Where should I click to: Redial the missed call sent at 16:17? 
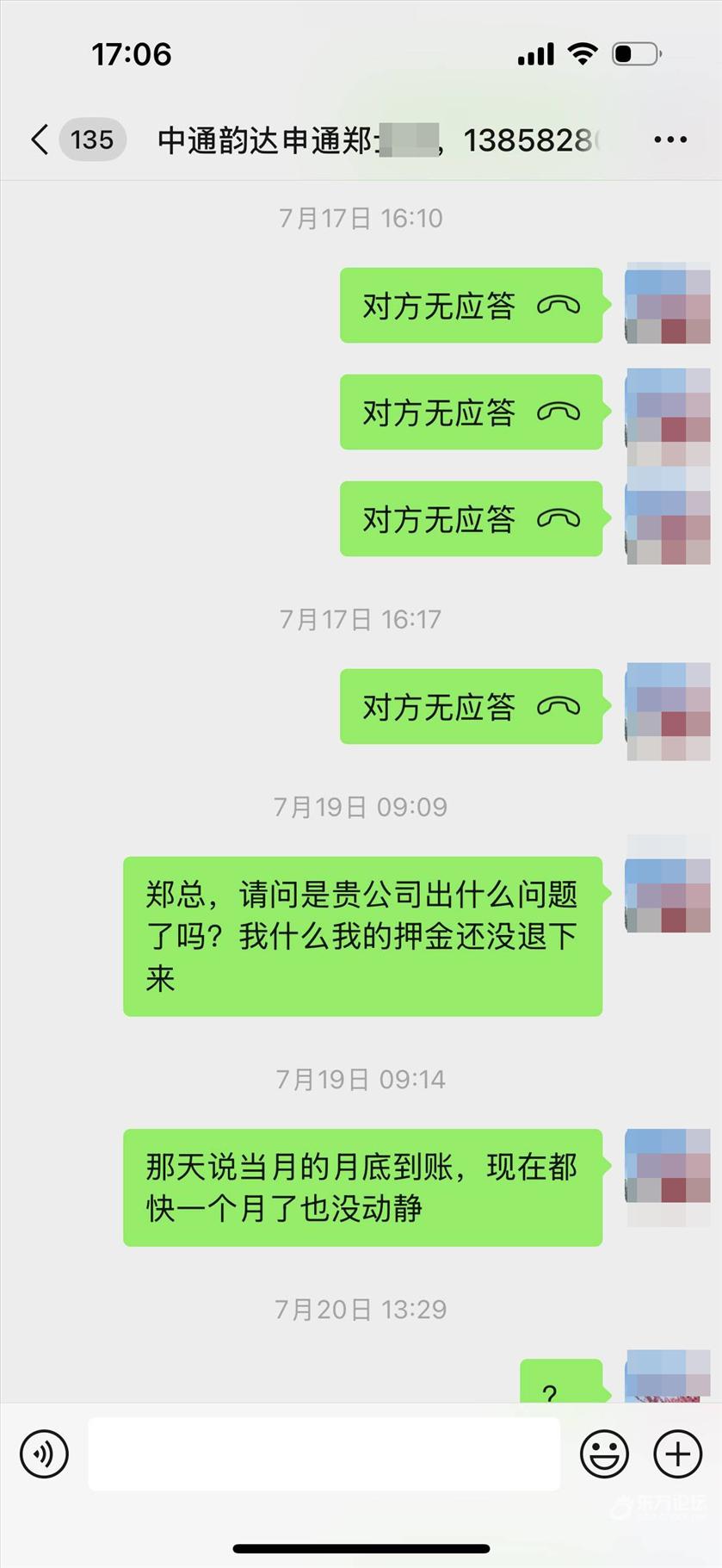point(471,706)
